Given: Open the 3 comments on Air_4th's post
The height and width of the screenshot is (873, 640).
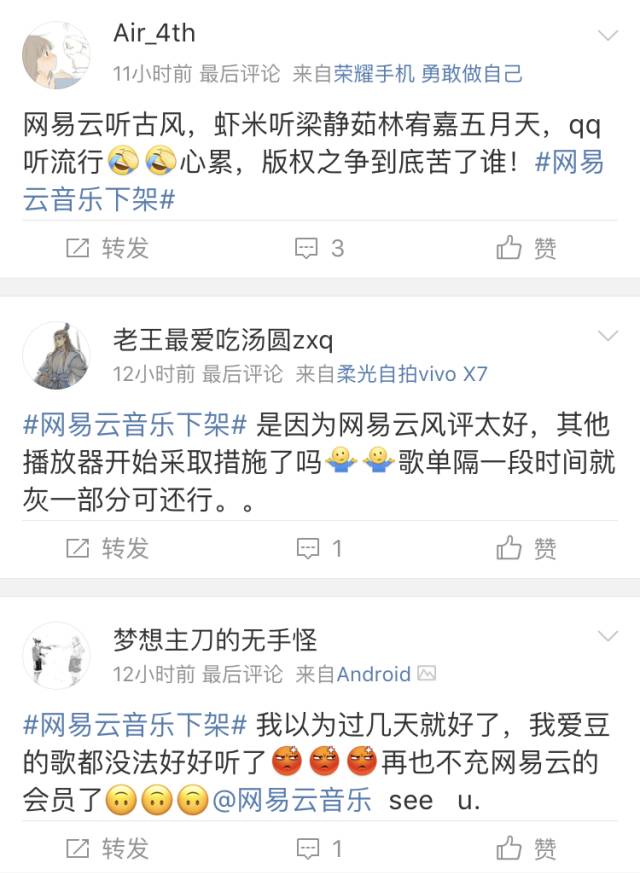Looking at the screenshot, I should 320,248.
